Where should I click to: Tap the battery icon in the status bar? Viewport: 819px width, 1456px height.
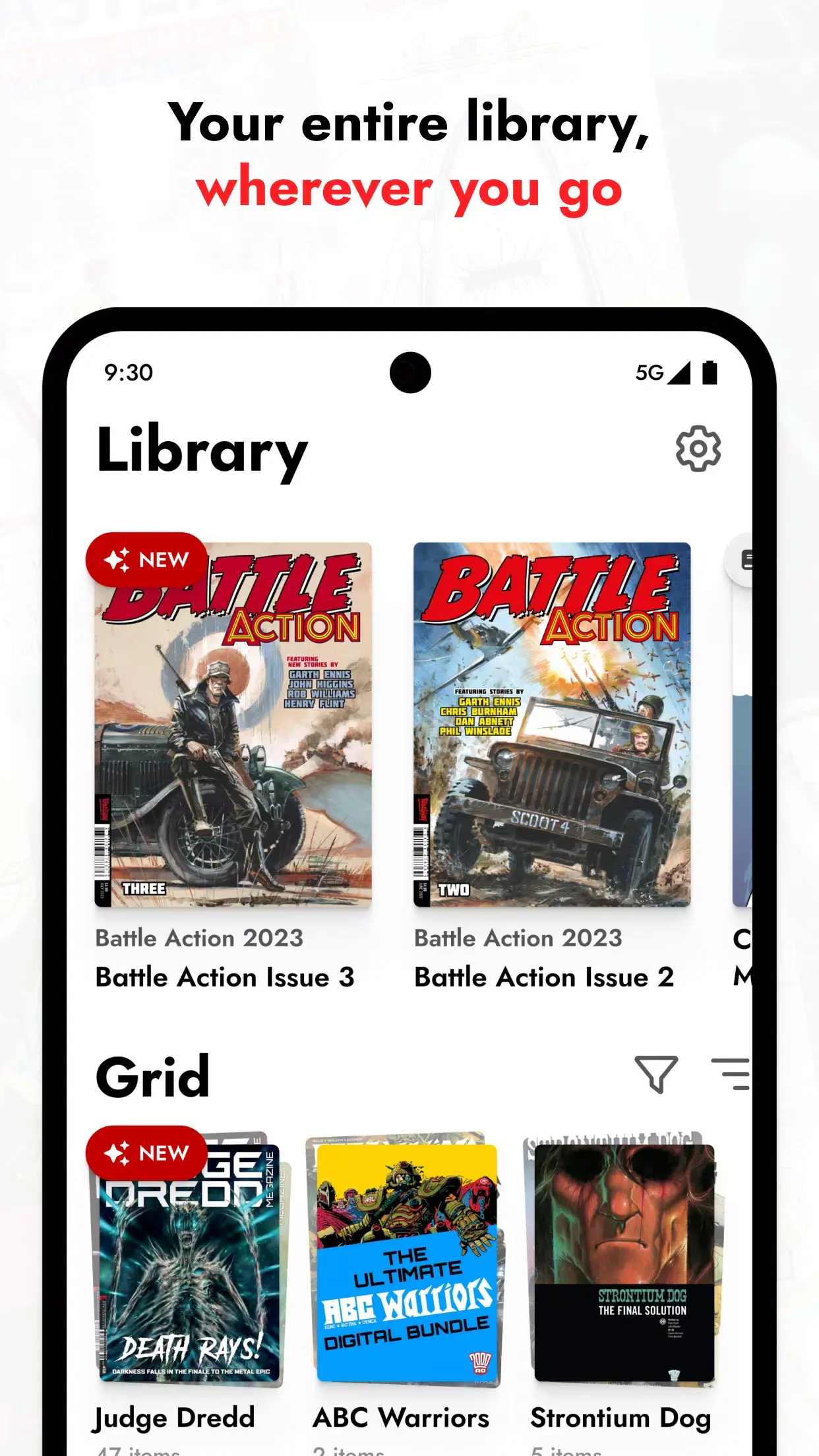tap(711, 373)
